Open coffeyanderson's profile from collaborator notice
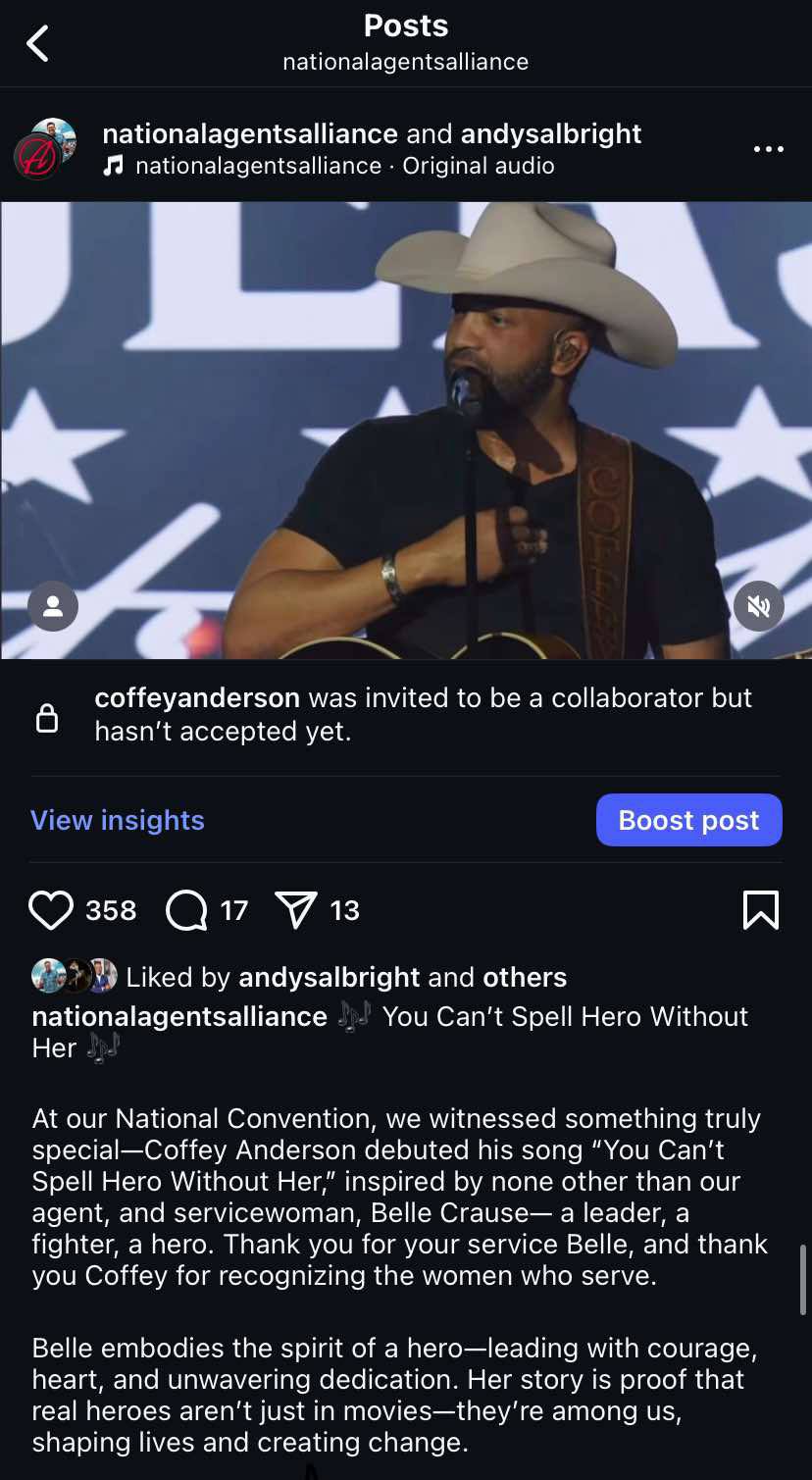Screen dimensions: 812x1480 pyautogui.click(x=197, y=698)
